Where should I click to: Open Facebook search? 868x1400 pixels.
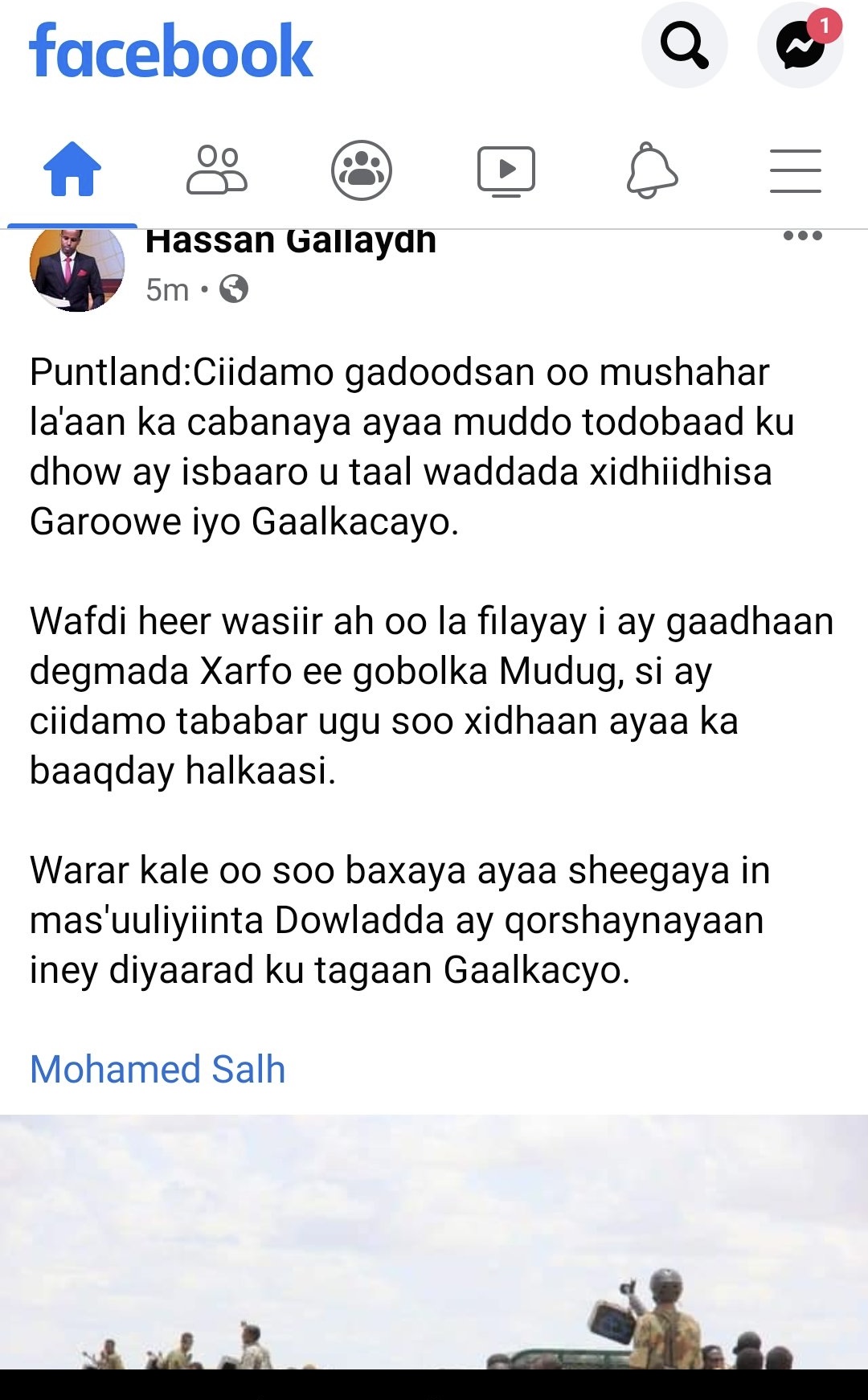click(684, 46)
